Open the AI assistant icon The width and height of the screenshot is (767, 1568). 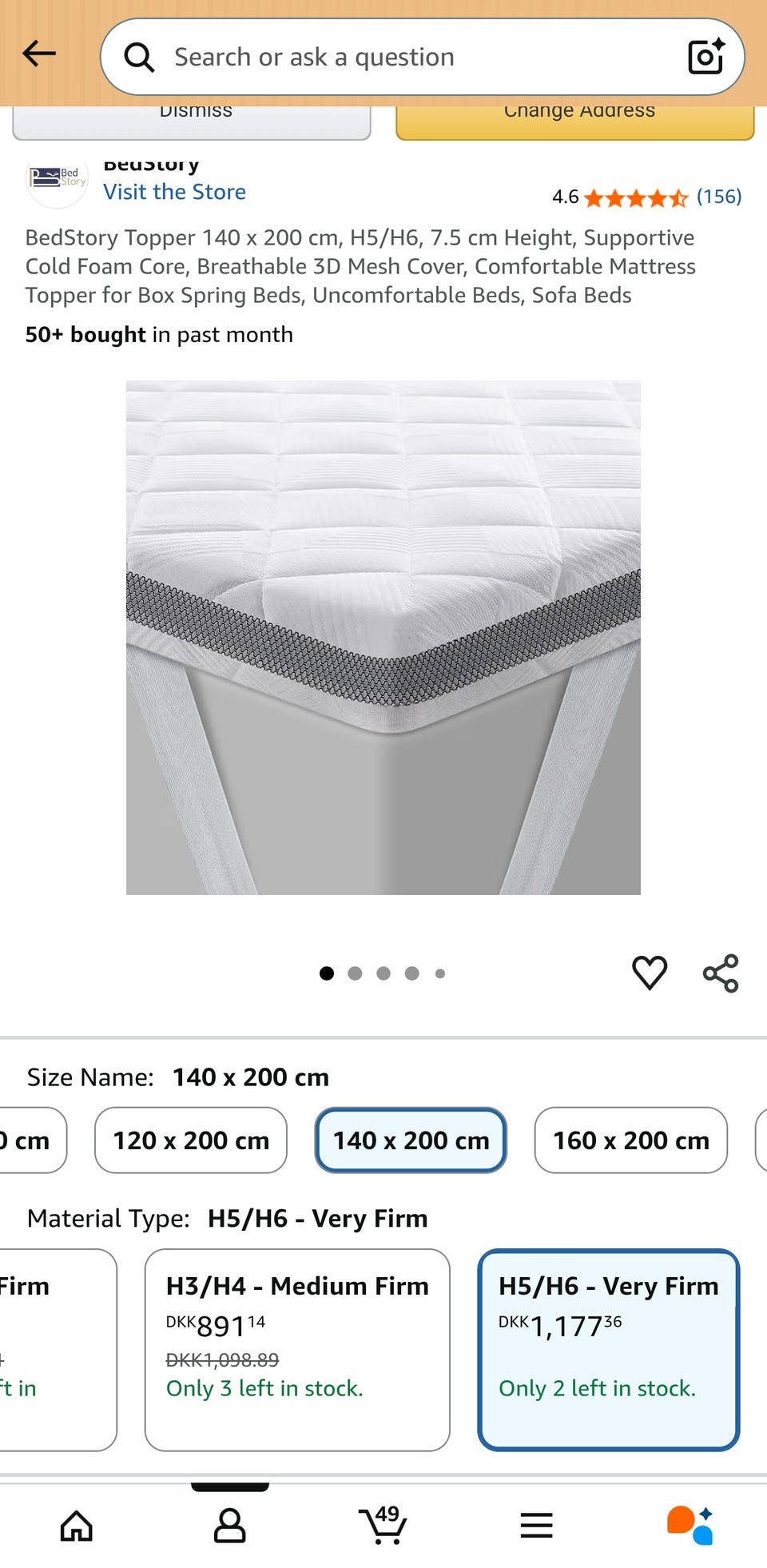tap(690, 1526)
